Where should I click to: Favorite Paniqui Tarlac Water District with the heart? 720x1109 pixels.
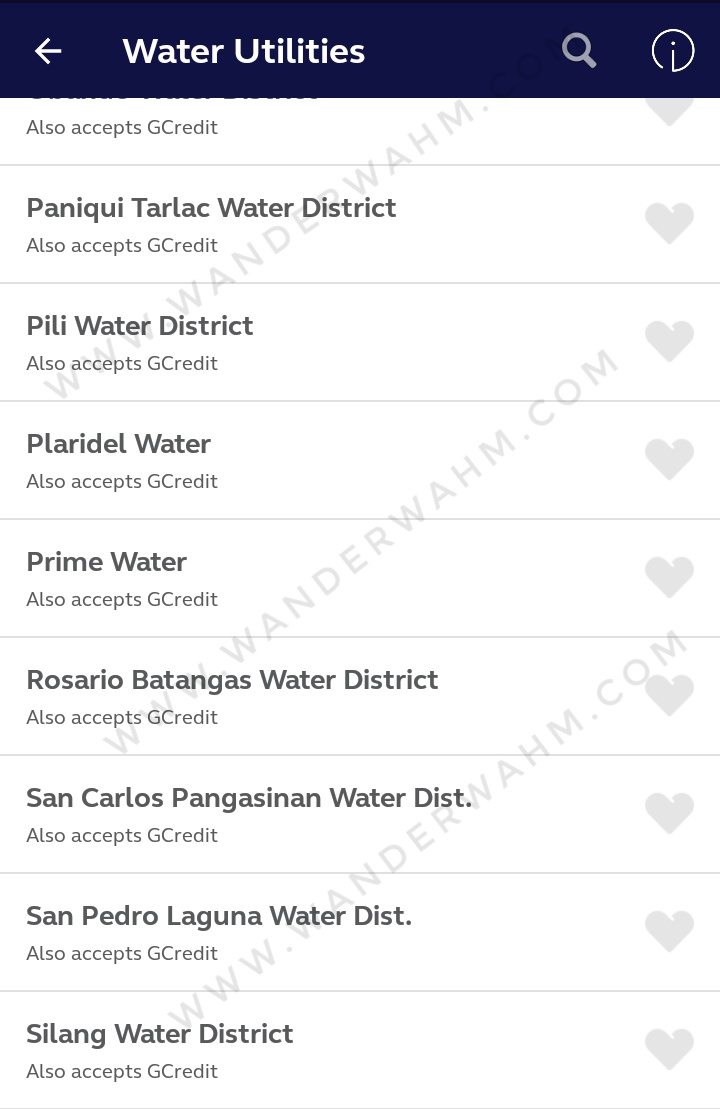[670, 223]
